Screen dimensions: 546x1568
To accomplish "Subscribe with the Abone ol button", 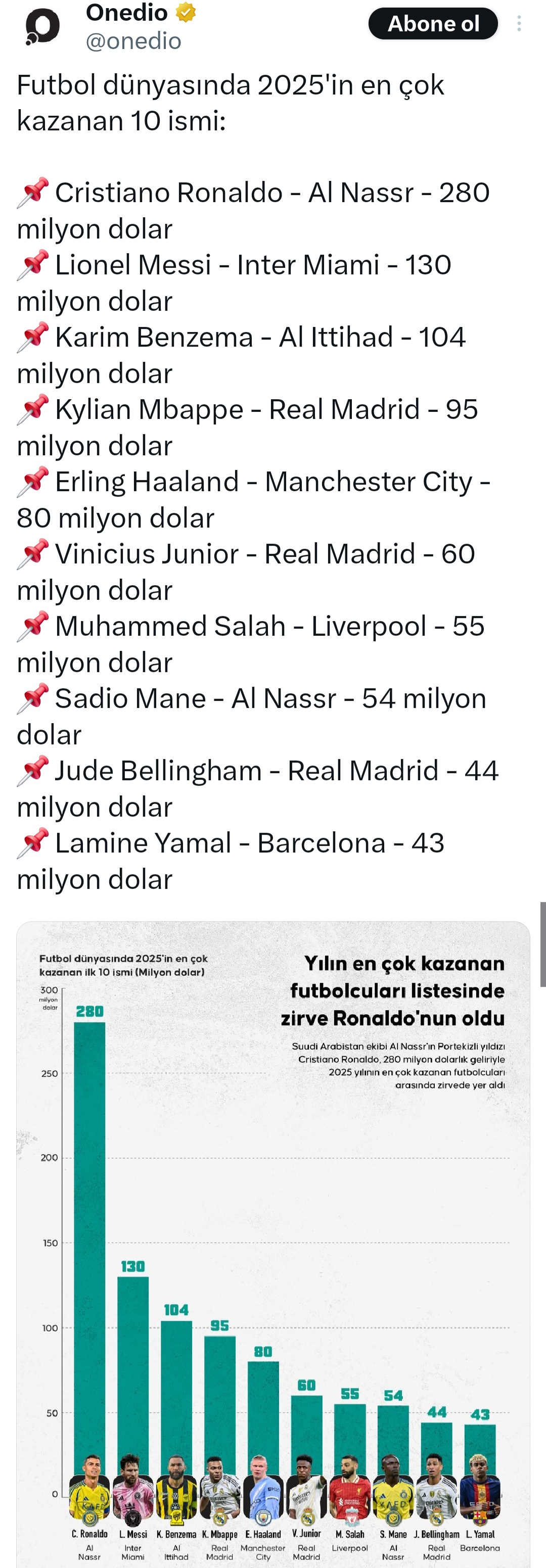I will click(x=433, y=24).
